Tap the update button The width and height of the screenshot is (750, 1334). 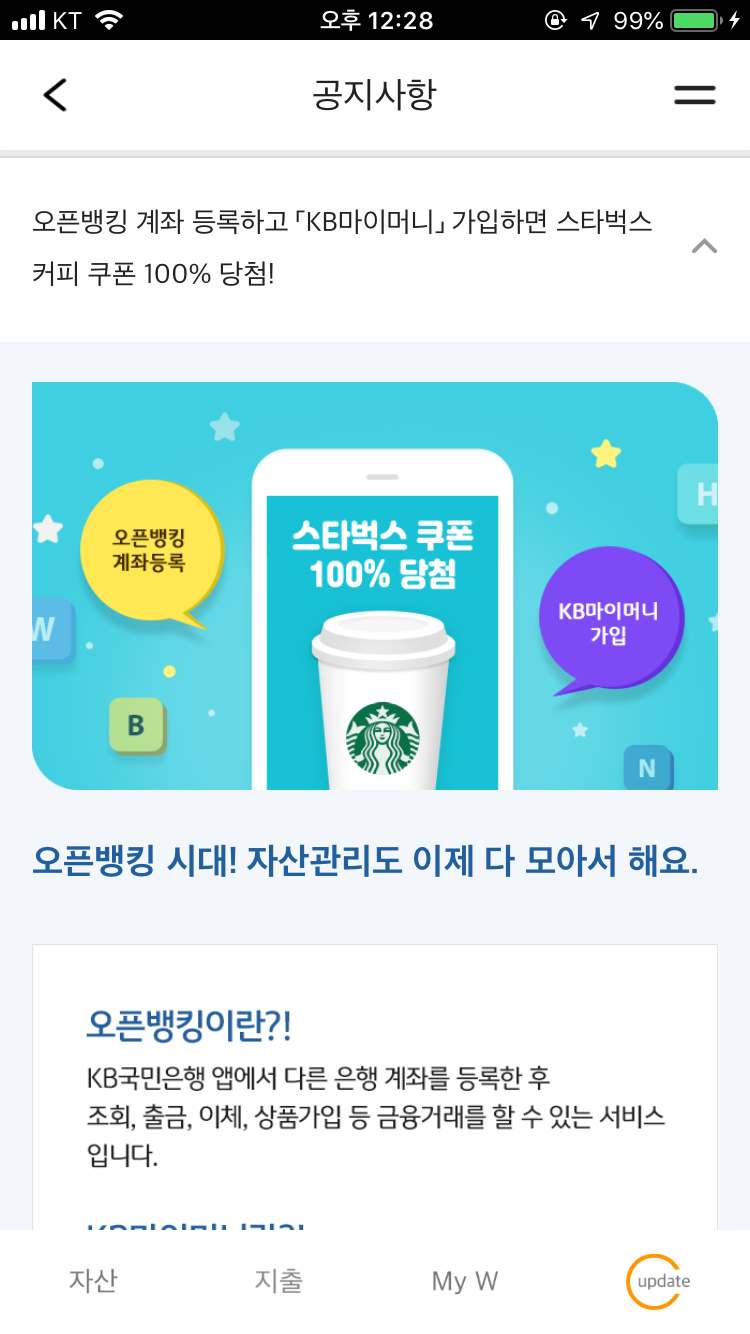coord(659,1281)
